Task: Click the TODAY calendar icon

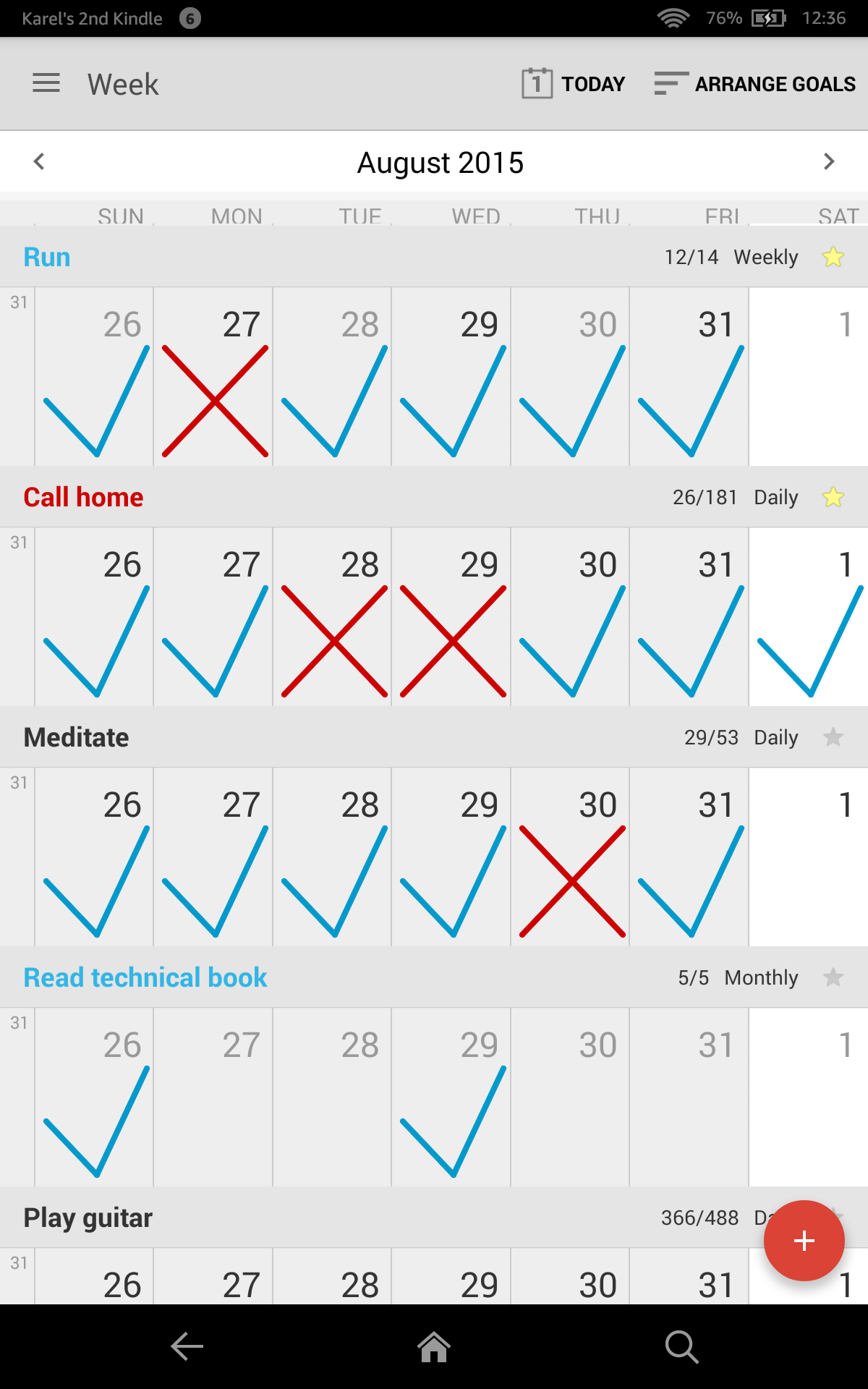Action: [536, 82]
